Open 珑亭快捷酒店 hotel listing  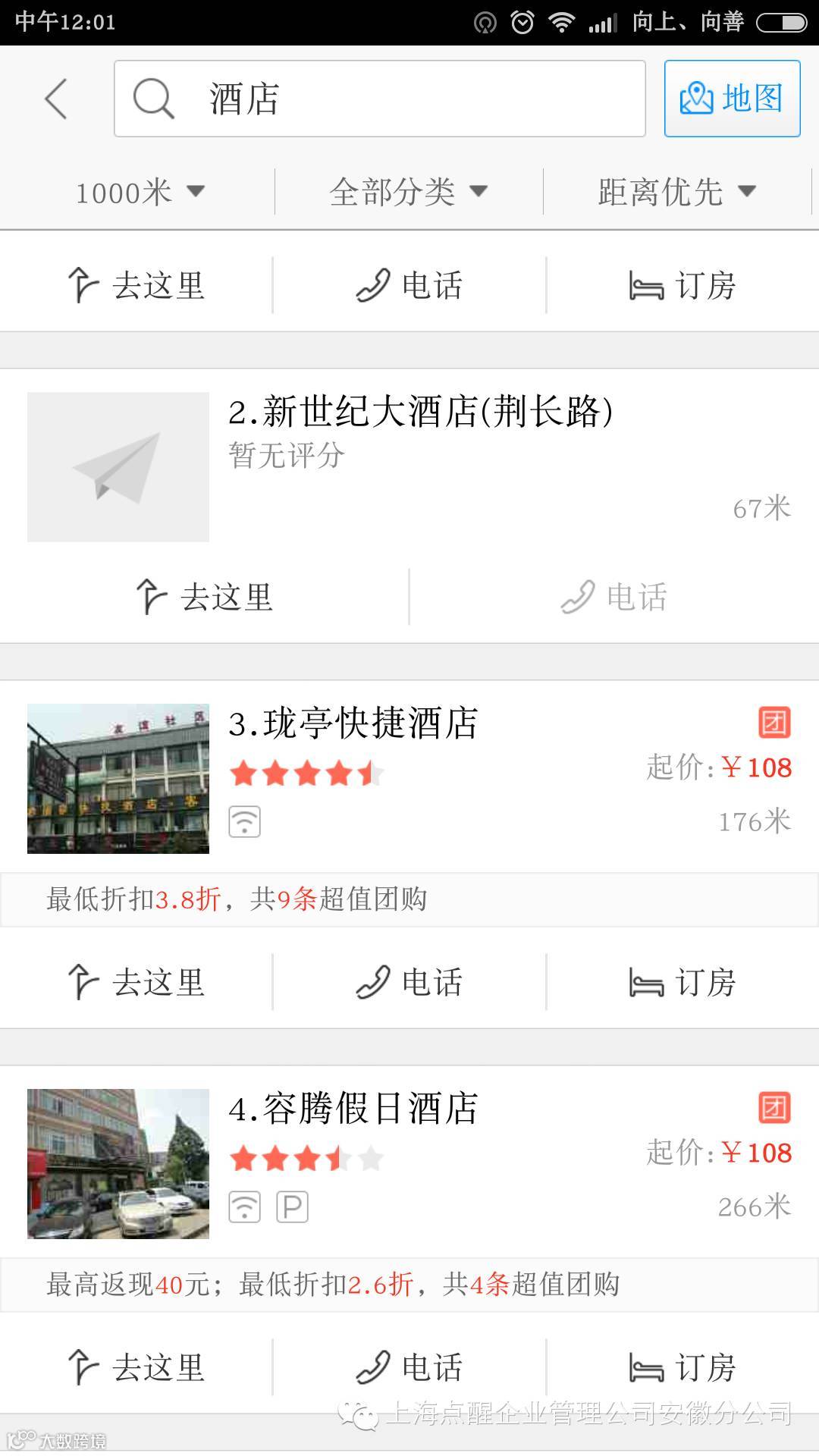point(353,724)
